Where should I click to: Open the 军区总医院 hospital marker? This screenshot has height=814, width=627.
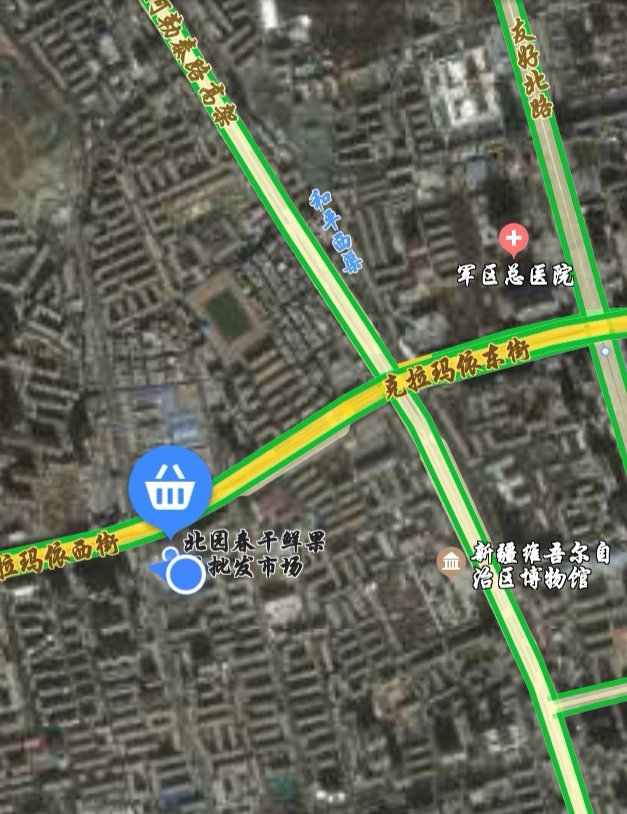click(514, 239)
